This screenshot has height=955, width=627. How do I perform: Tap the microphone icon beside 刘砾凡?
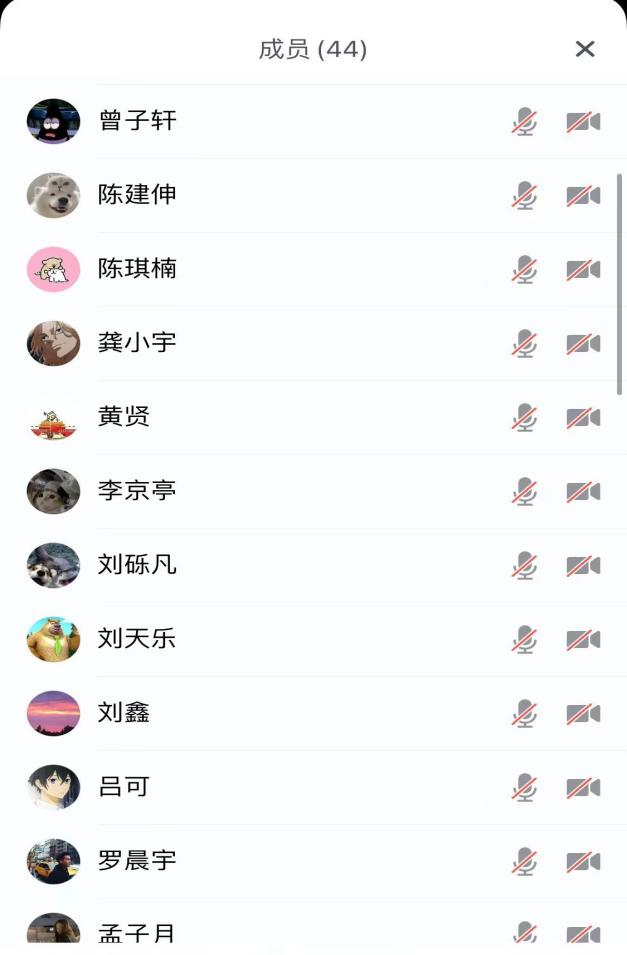pyautogui.click(x=524, y=565)
